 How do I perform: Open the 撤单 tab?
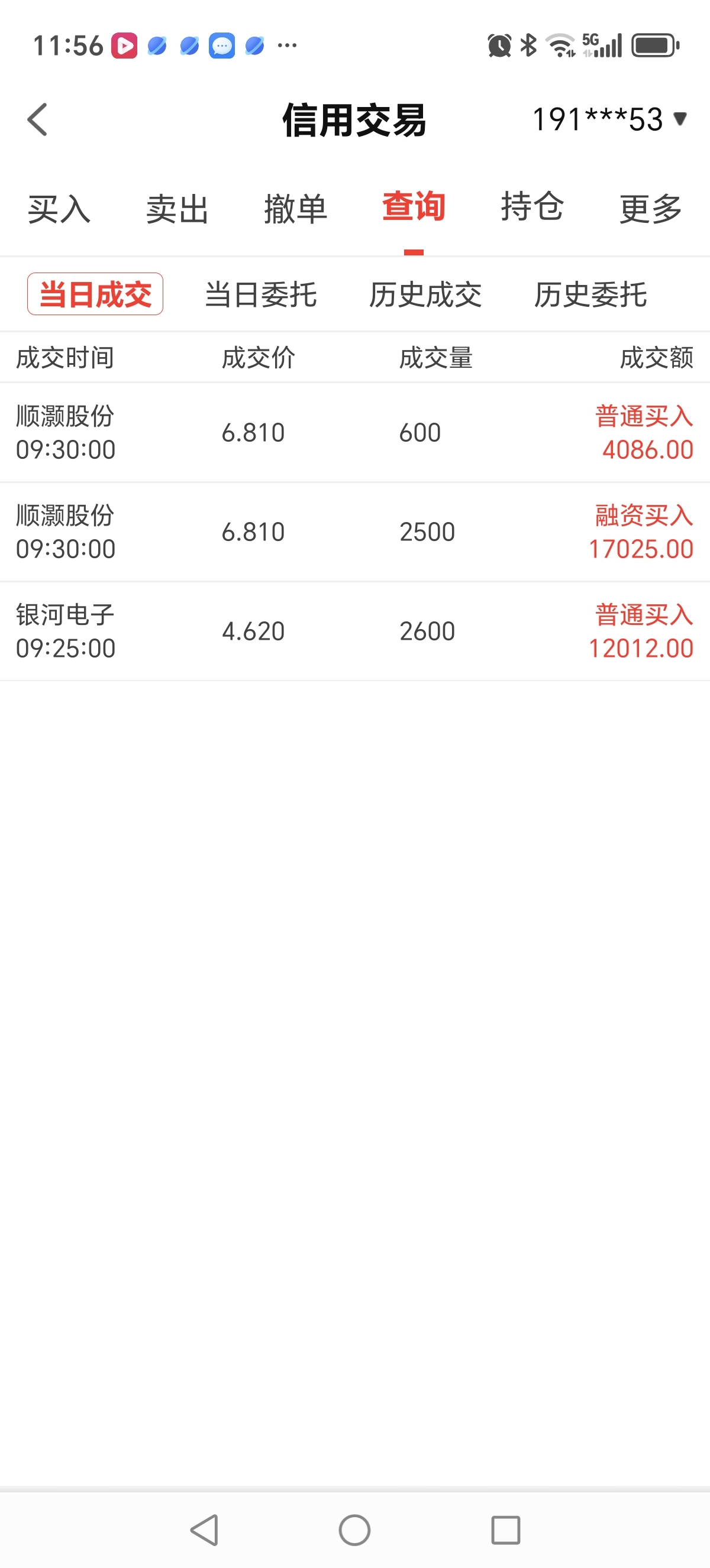[295, 209]
